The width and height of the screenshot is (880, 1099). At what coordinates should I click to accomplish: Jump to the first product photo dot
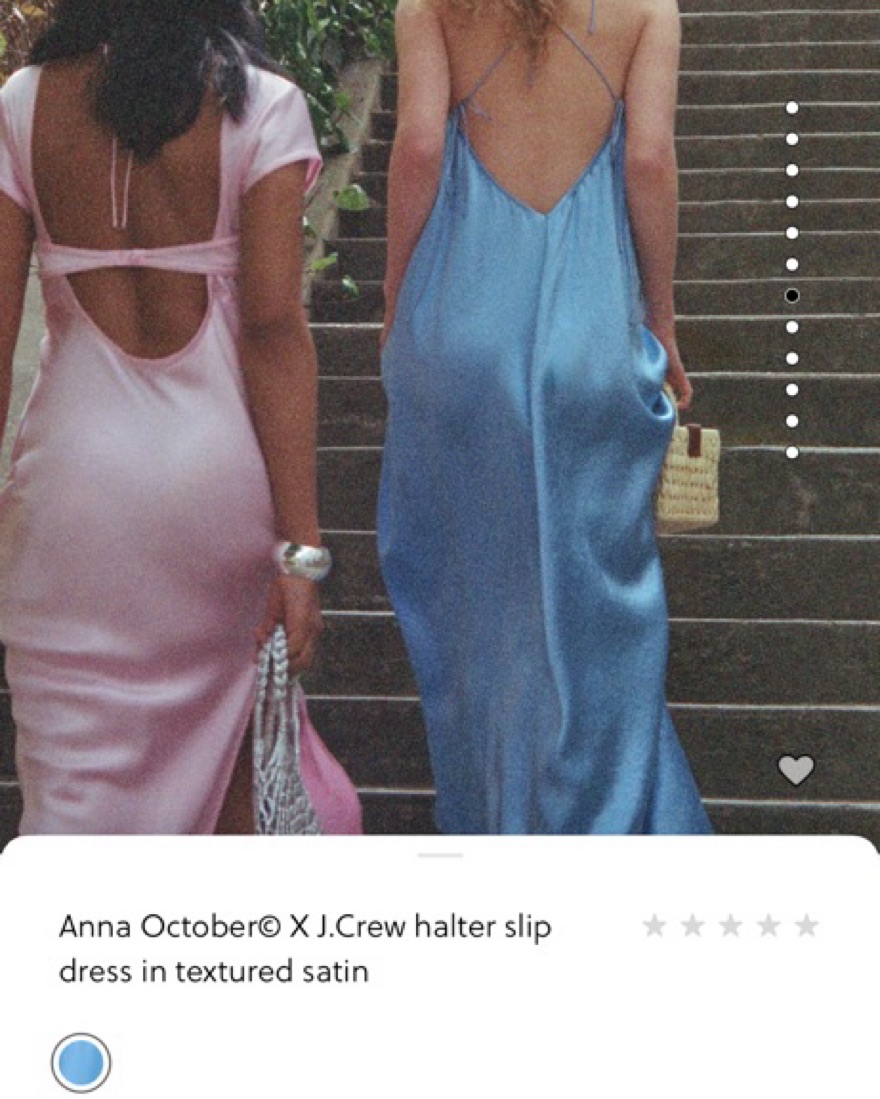(x=792, y=107)
